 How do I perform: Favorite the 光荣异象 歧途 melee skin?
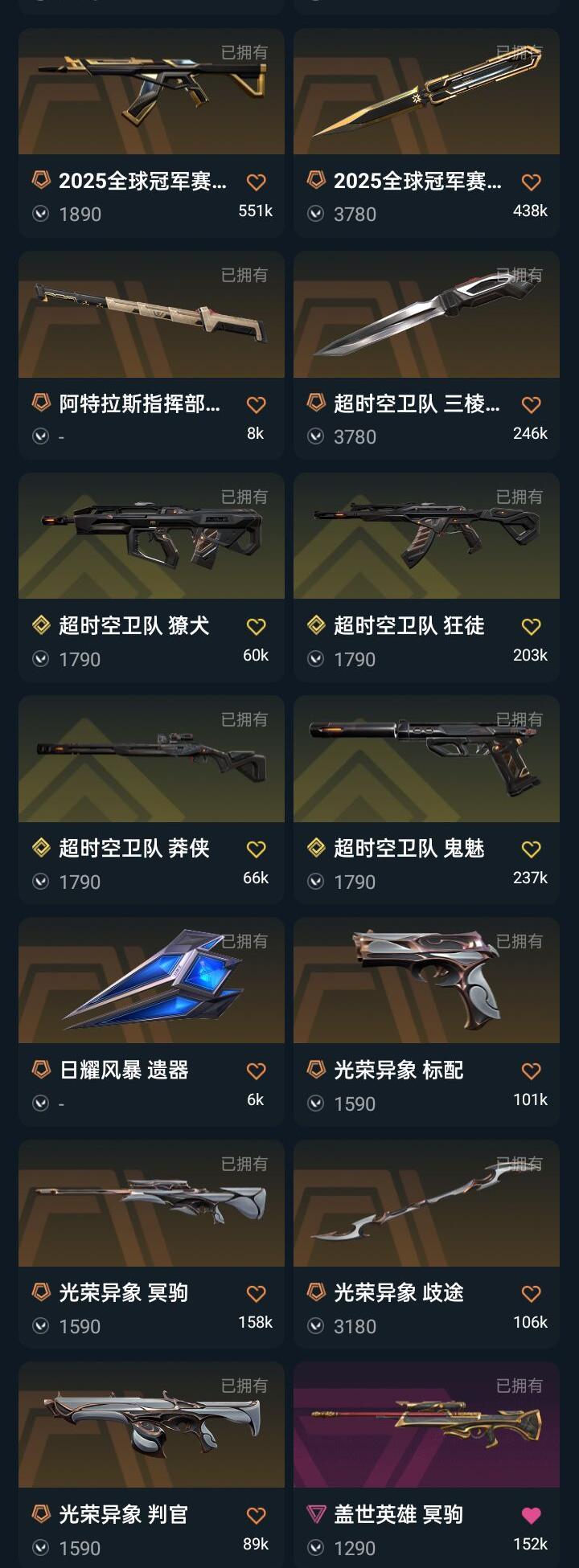pyautogui.click(x=531, y=1293)
